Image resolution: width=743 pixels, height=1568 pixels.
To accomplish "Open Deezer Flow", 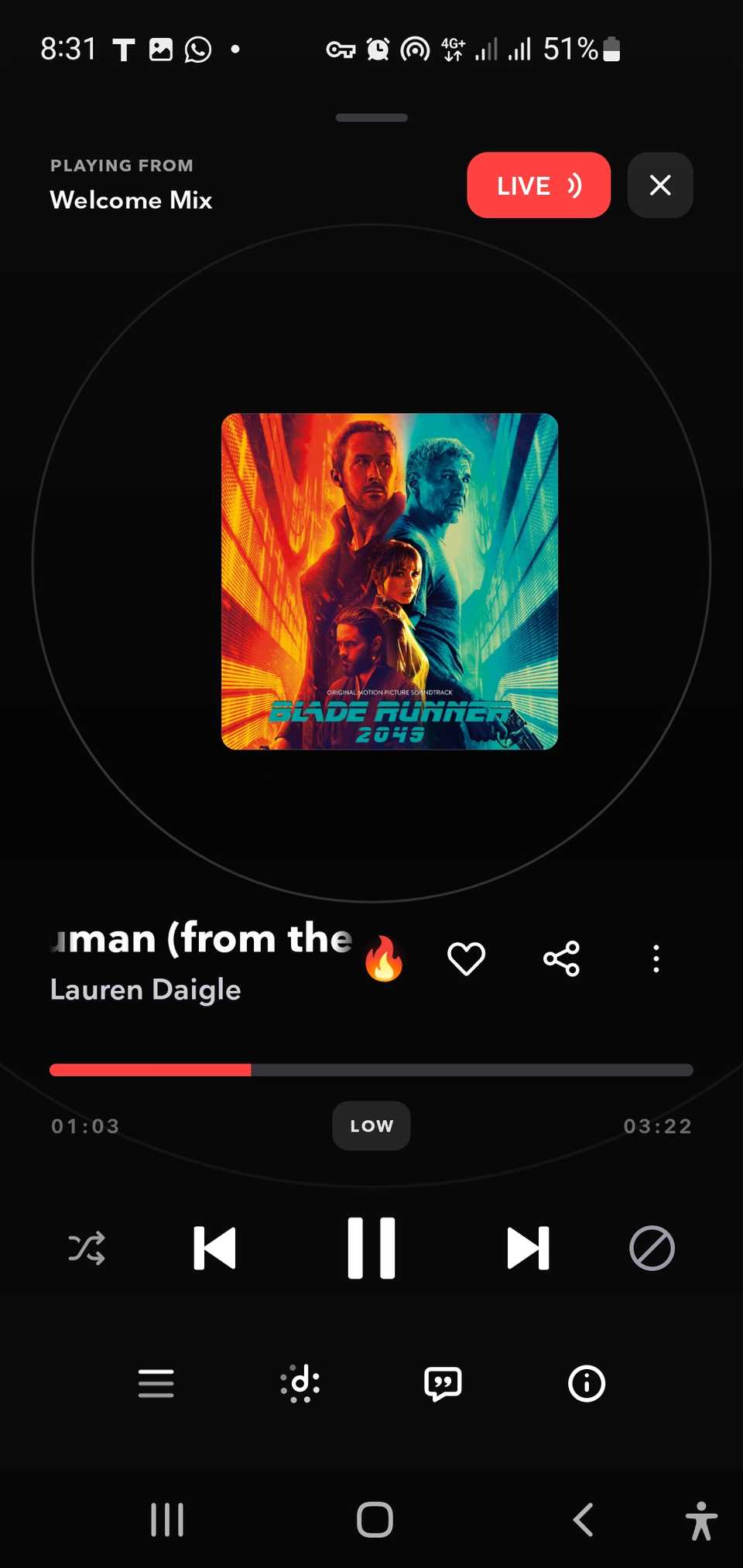I will 299,1384.
